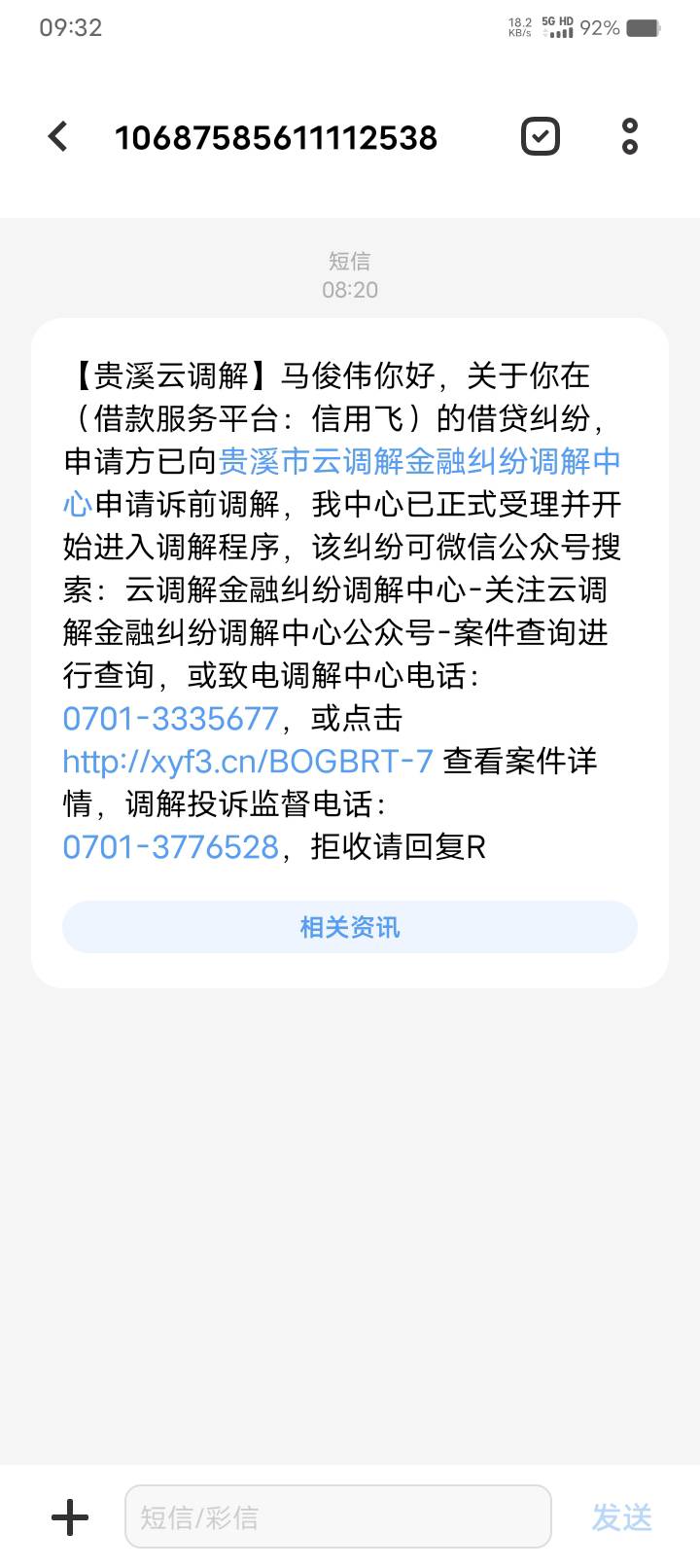
Task: Open the three-dot overflow menu
Action: point(630,136)
